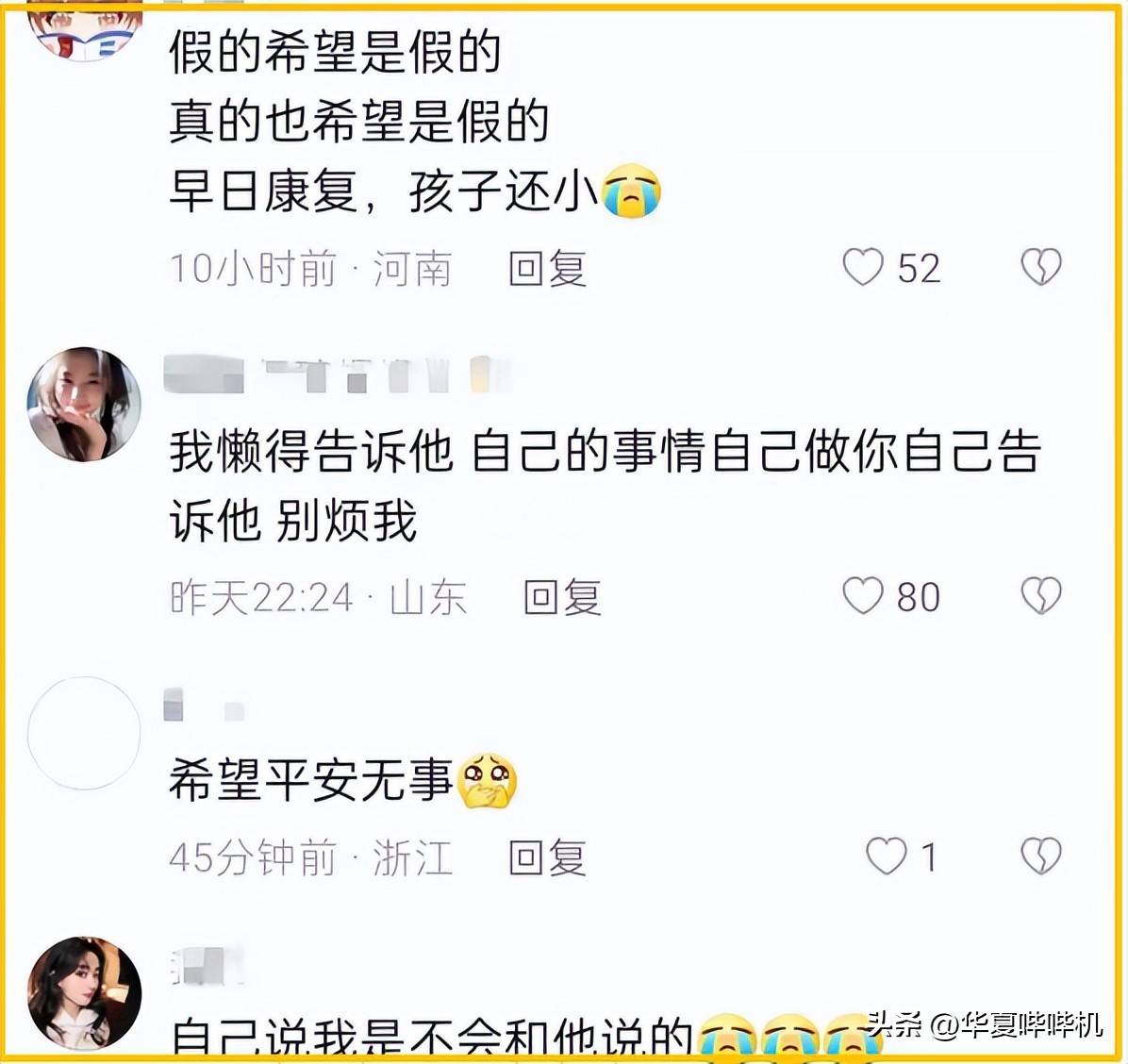Open the 山东 commenter's profile avatar
1128x1064 pixels.
click(84, 405)
